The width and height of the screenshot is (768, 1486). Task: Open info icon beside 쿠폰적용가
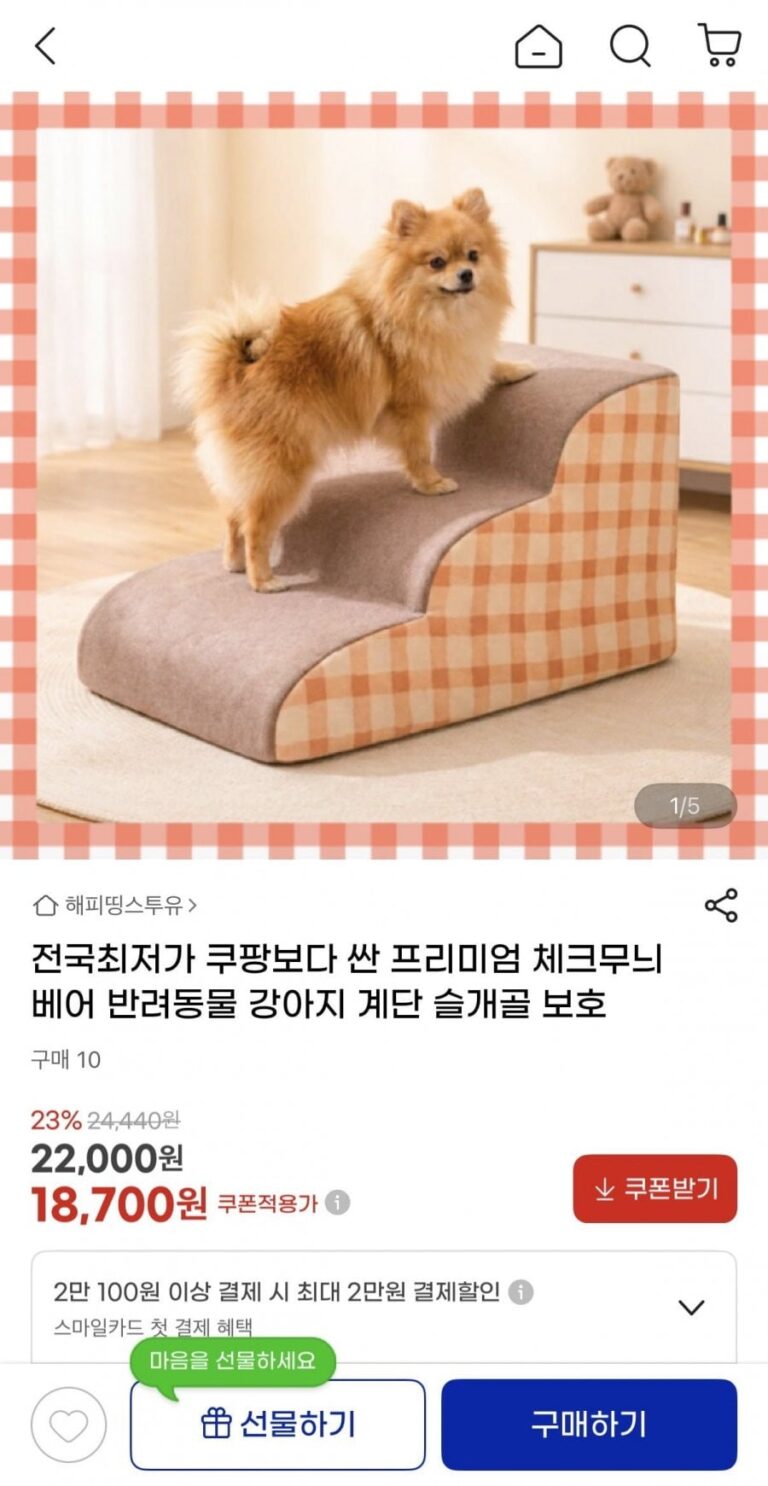[x=338, y=1203]
